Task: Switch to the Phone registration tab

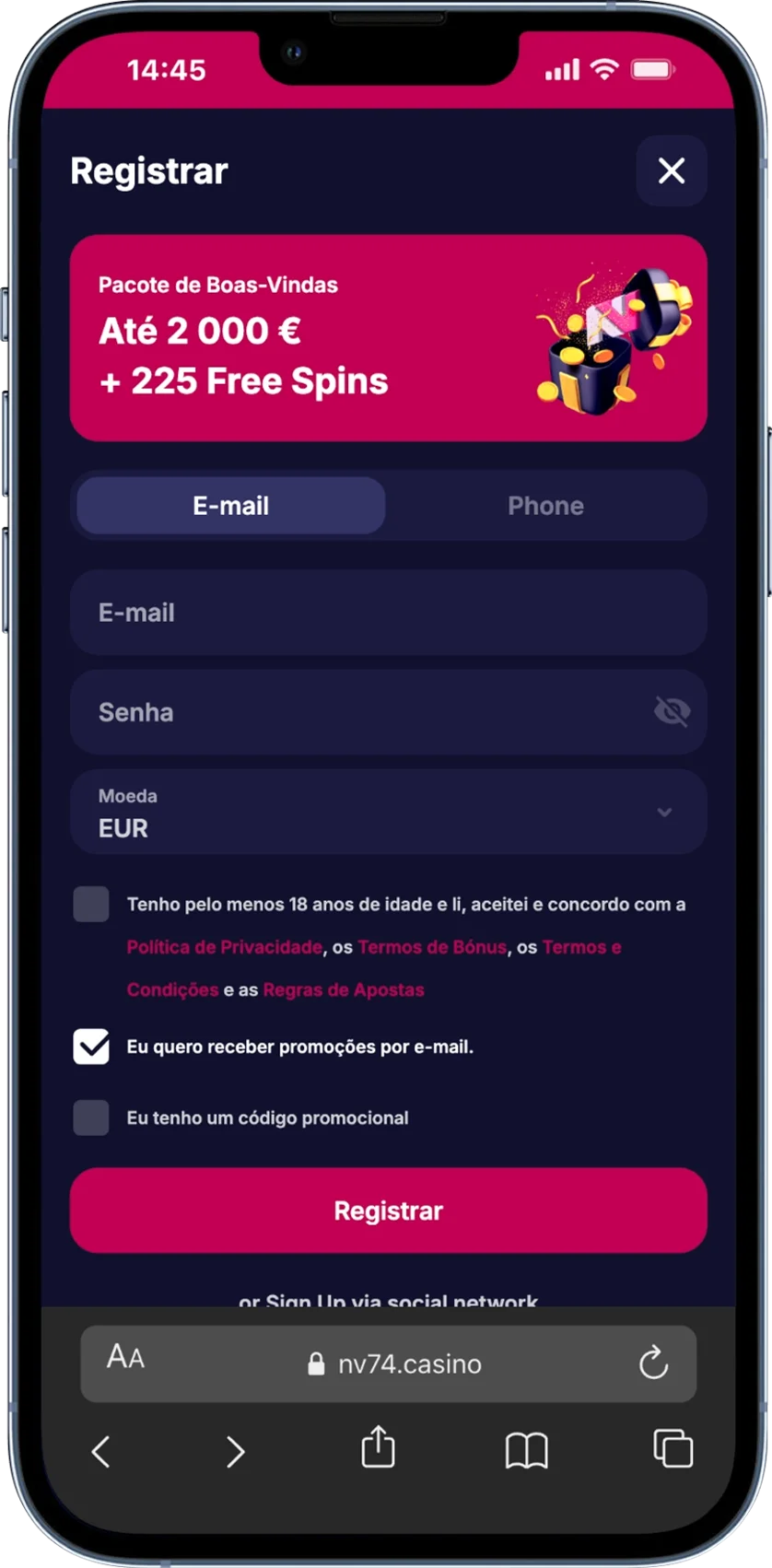Action: [545, 506]
